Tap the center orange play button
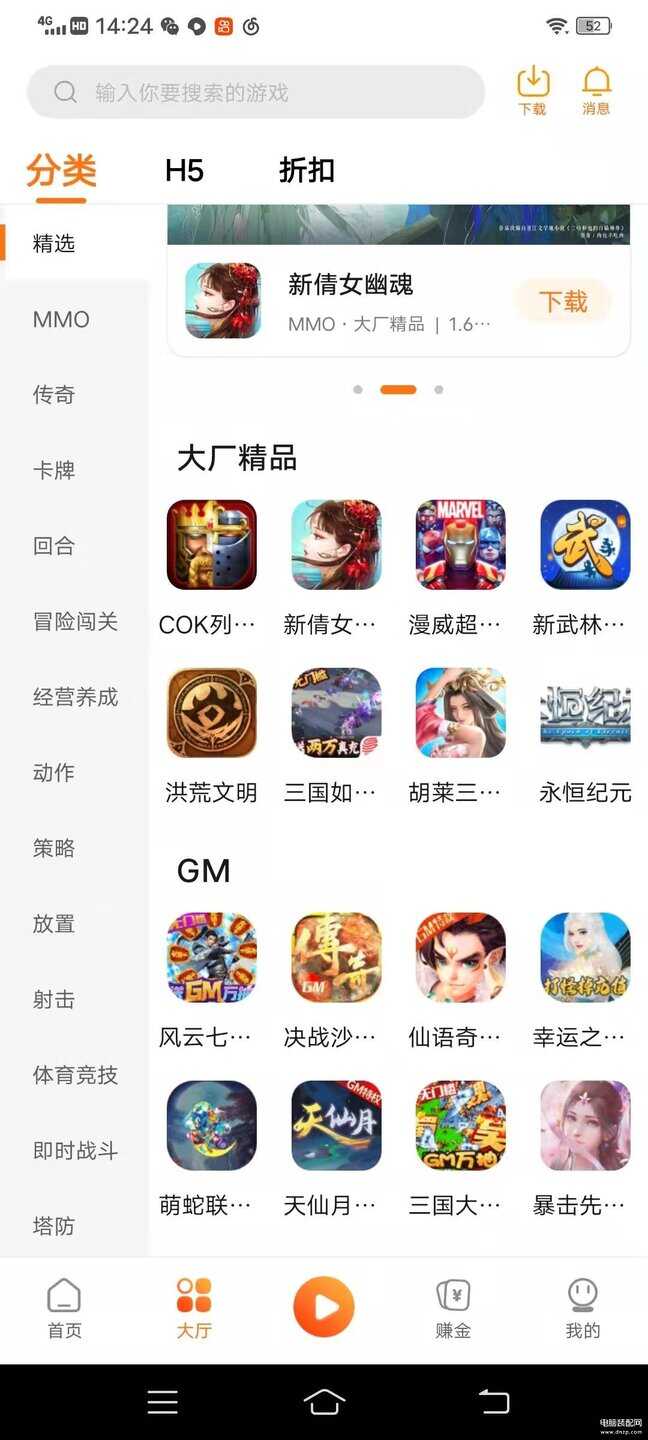Viewport: 648px width, 1440px height. pos(323,1307)
